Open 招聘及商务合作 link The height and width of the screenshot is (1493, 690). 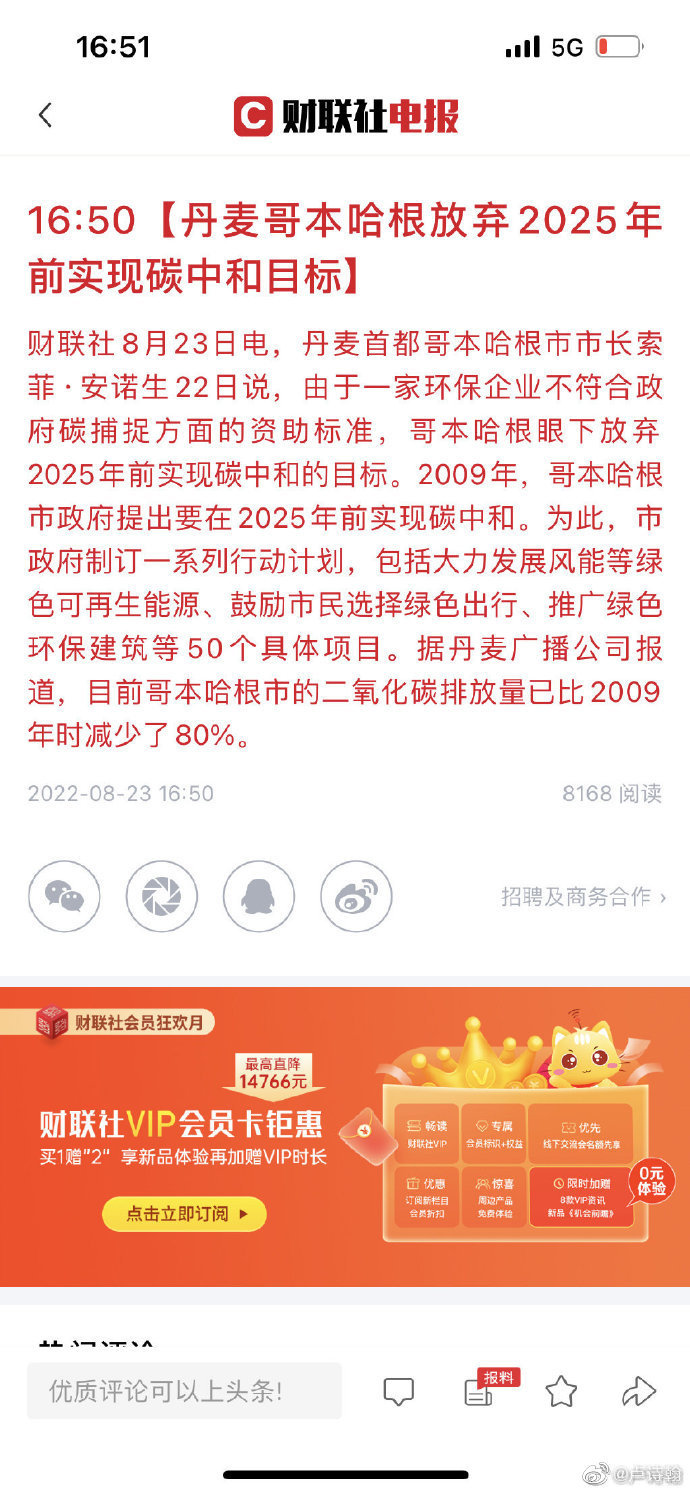pos(583,896)
